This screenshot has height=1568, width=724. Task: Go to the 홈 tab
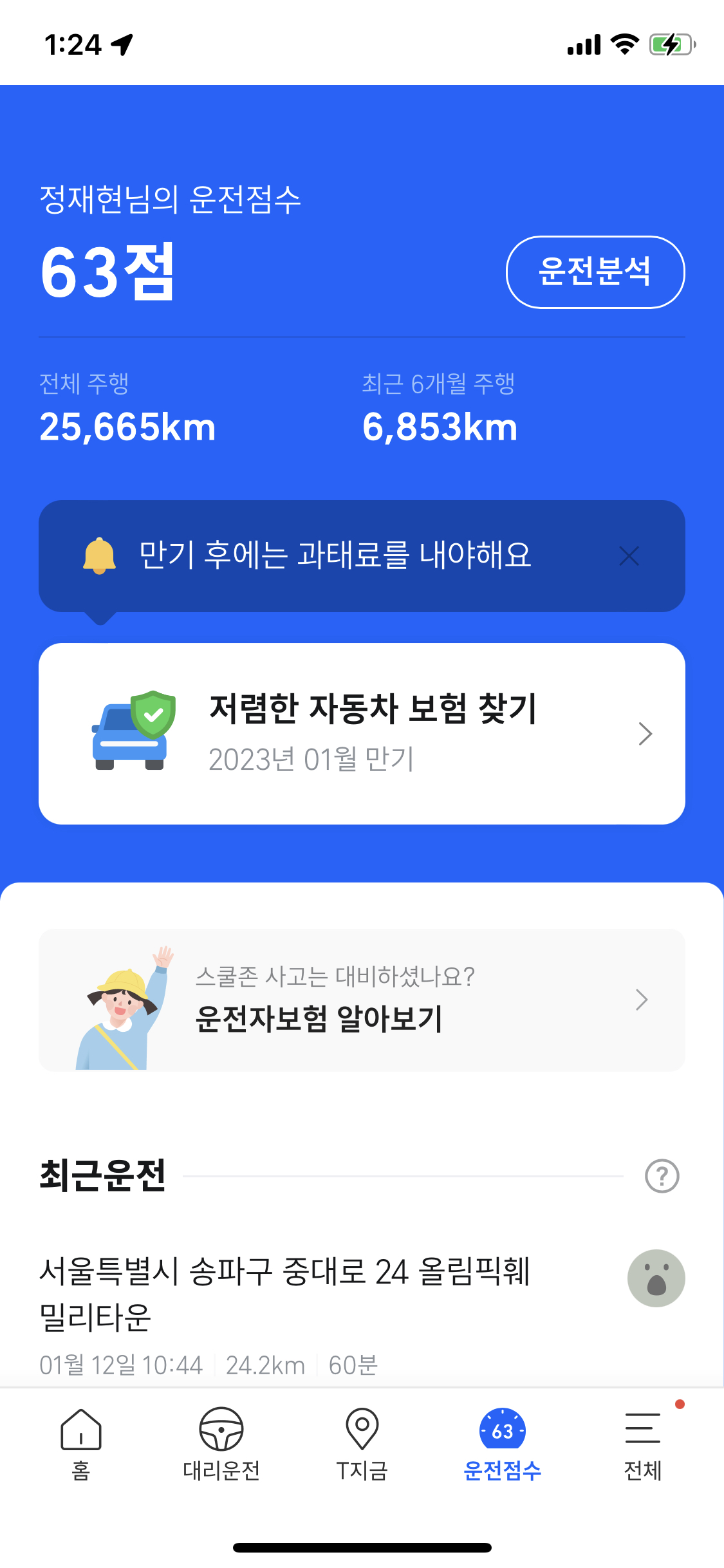pyautogui.click(x=81, y=1441)
